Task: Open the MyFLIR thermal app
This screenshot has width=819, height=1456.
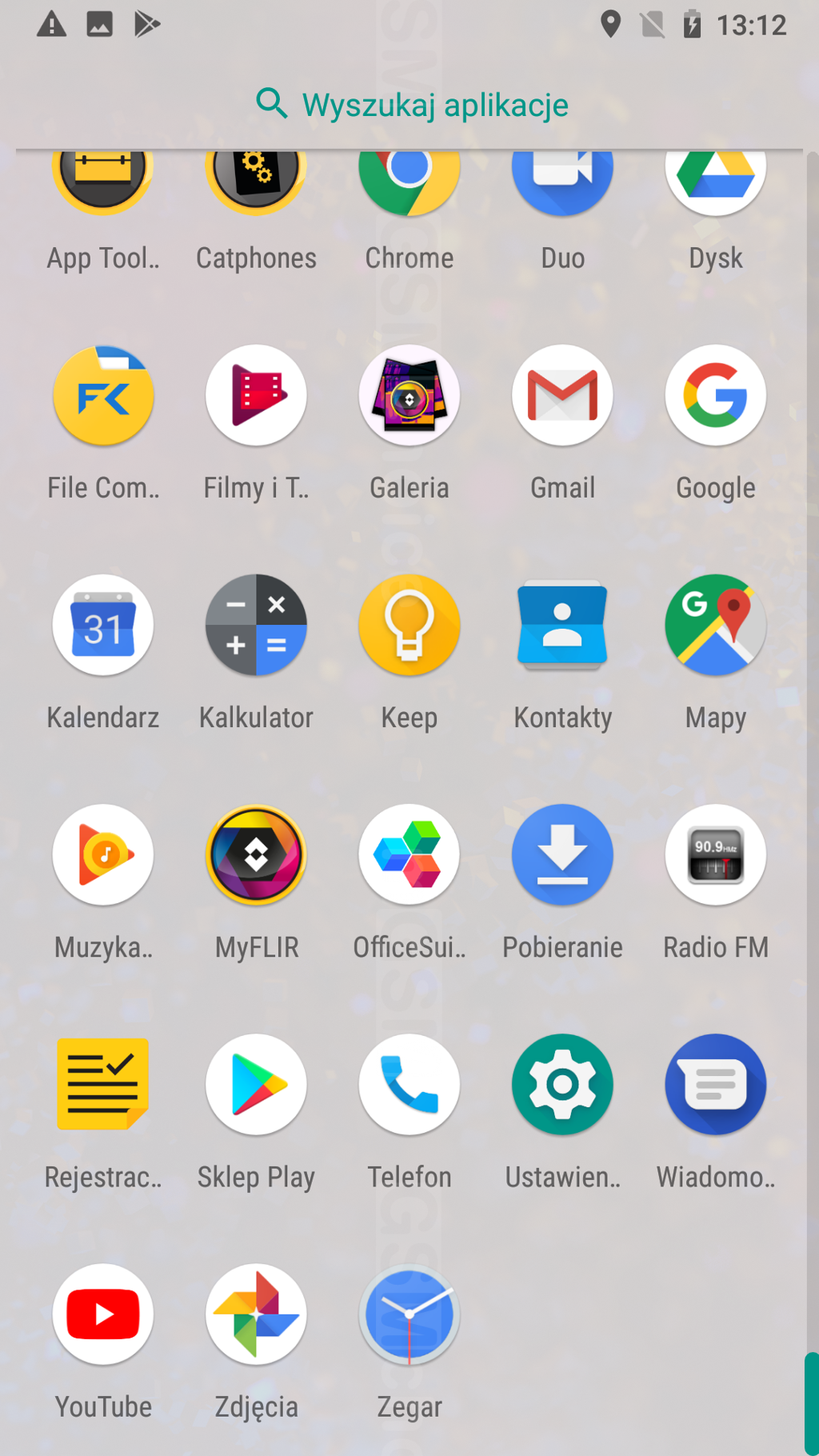Action: coord(256,855)
